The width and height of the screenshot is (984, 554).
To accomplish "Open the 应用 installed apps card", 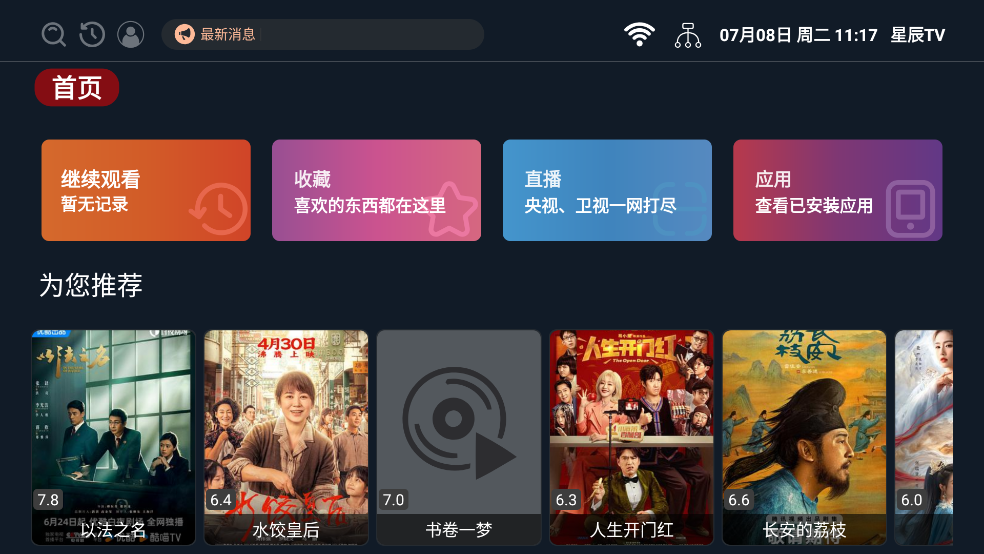I will (837, 190).
